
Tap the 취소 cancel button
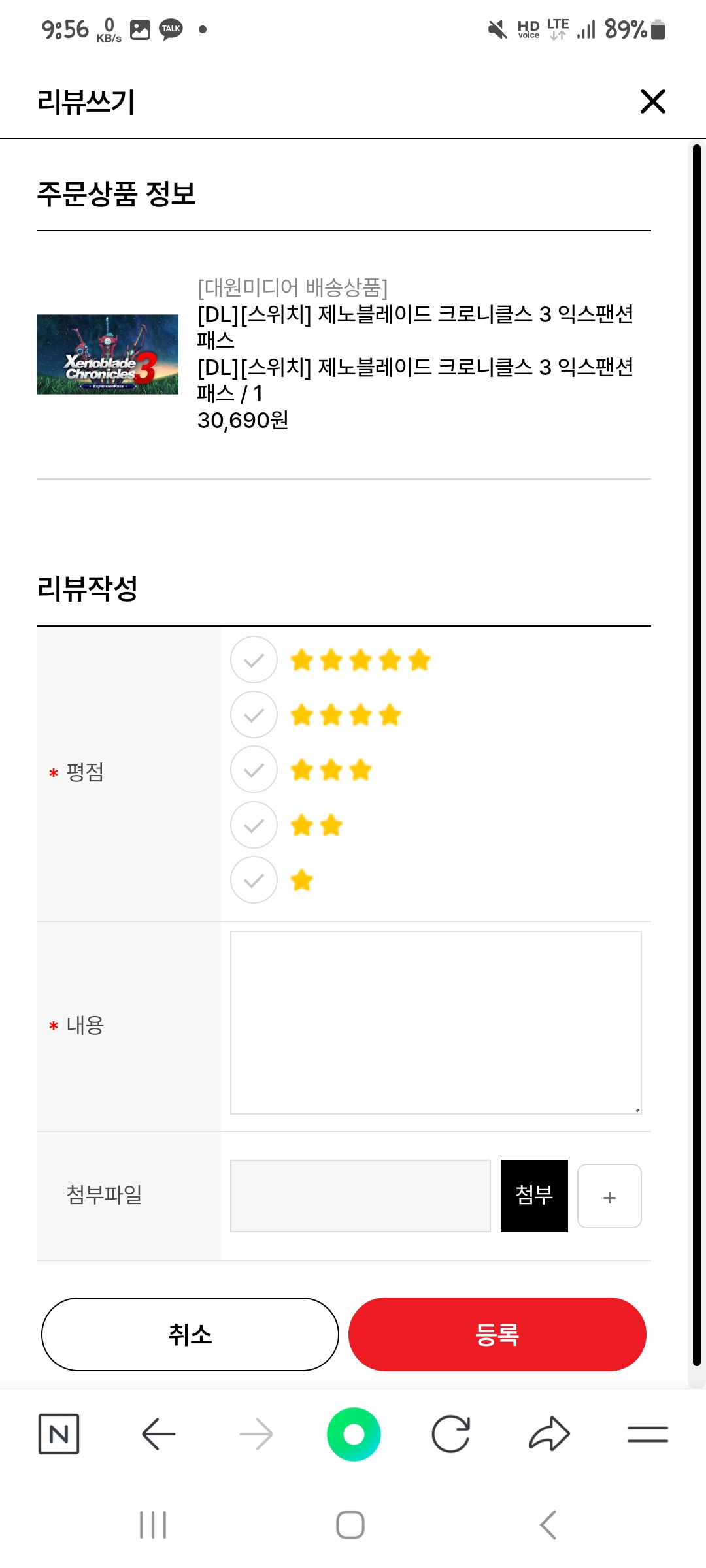[189, 1334]
